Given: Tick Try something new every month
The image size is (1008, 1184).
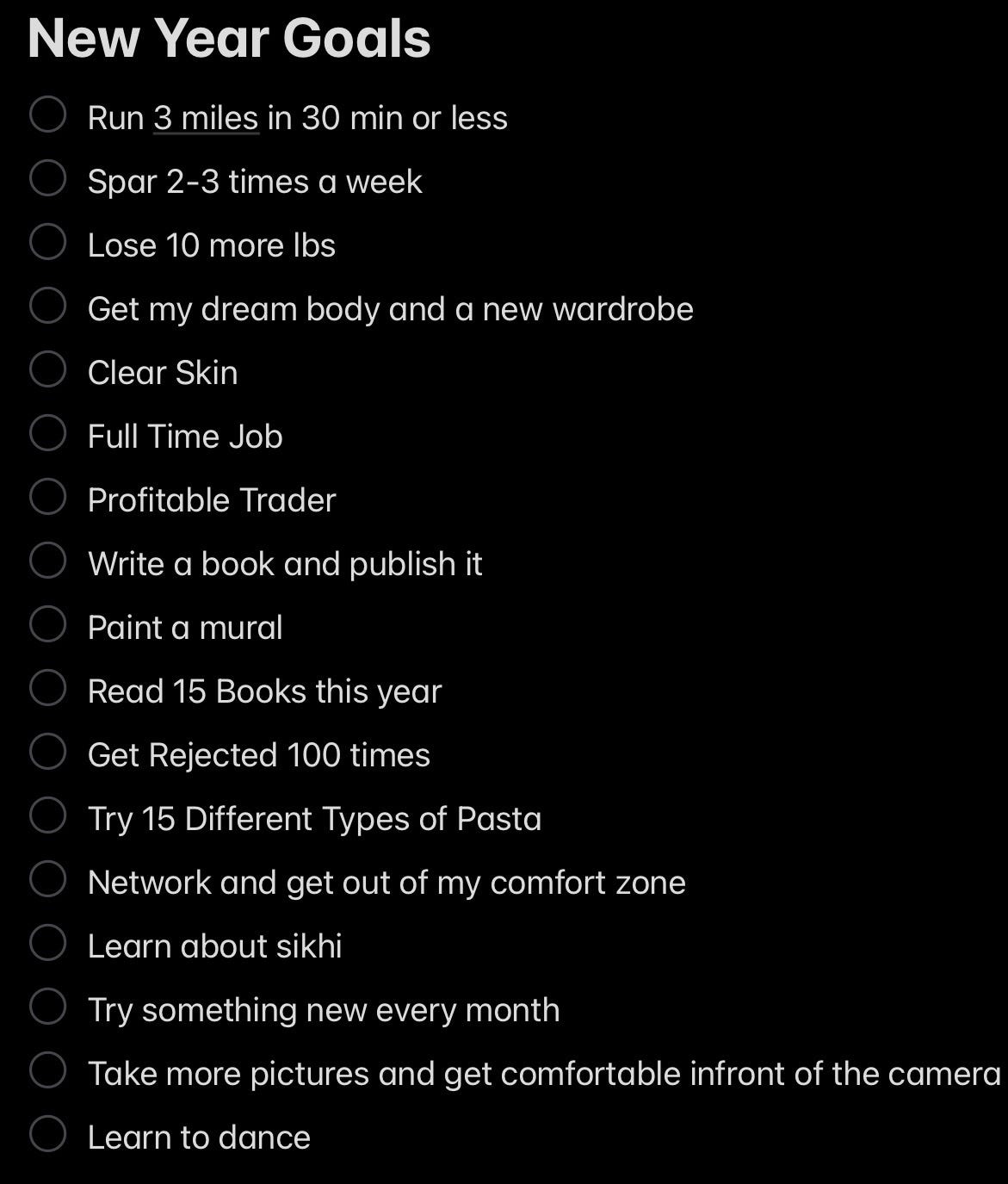Looking at the screenshot, I should pos(47,1007).
